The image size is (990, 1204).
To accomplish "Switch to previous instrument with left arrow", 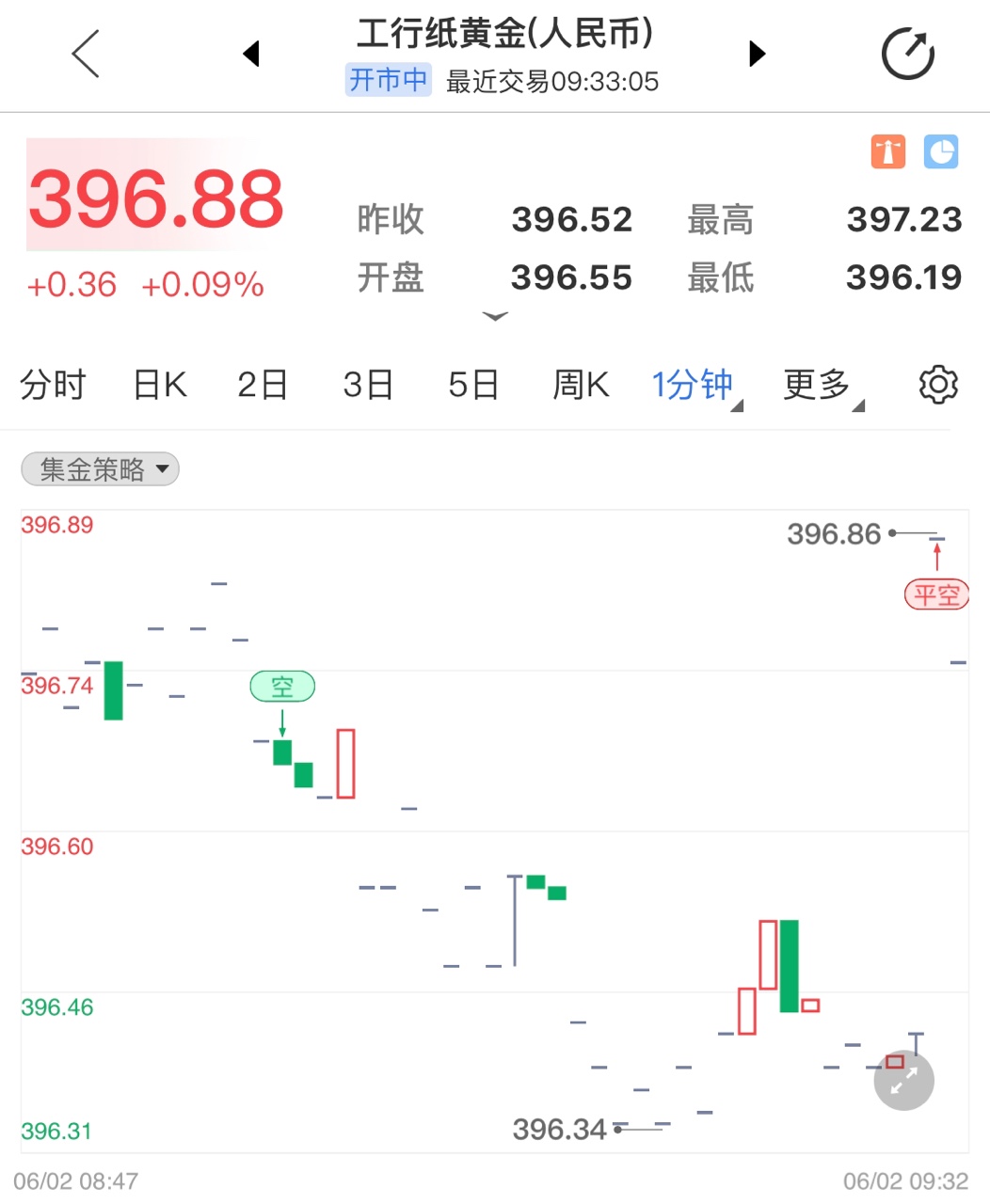I will pos(251,54).
